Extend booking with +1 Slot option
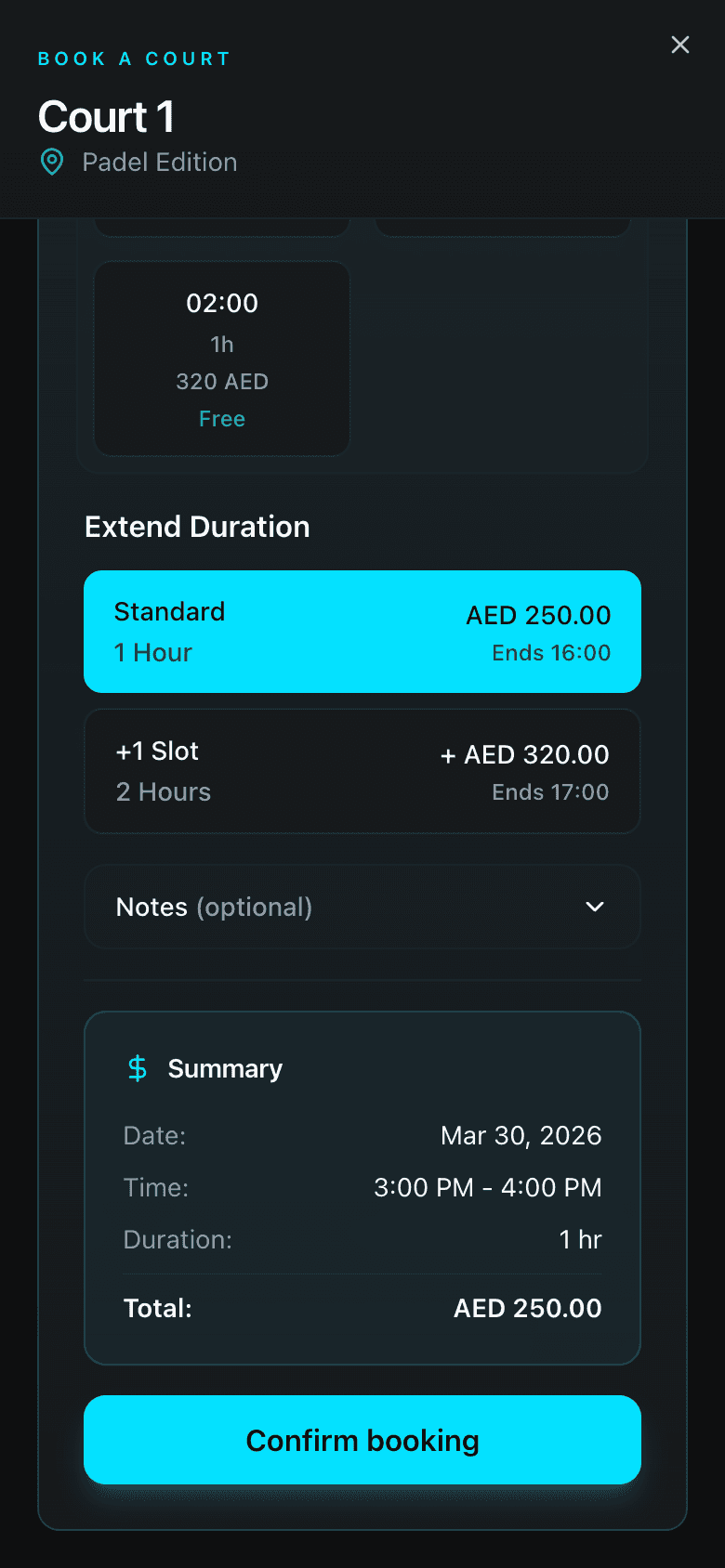This screenshot has width=725, height=1568. (x=362, y=772)
